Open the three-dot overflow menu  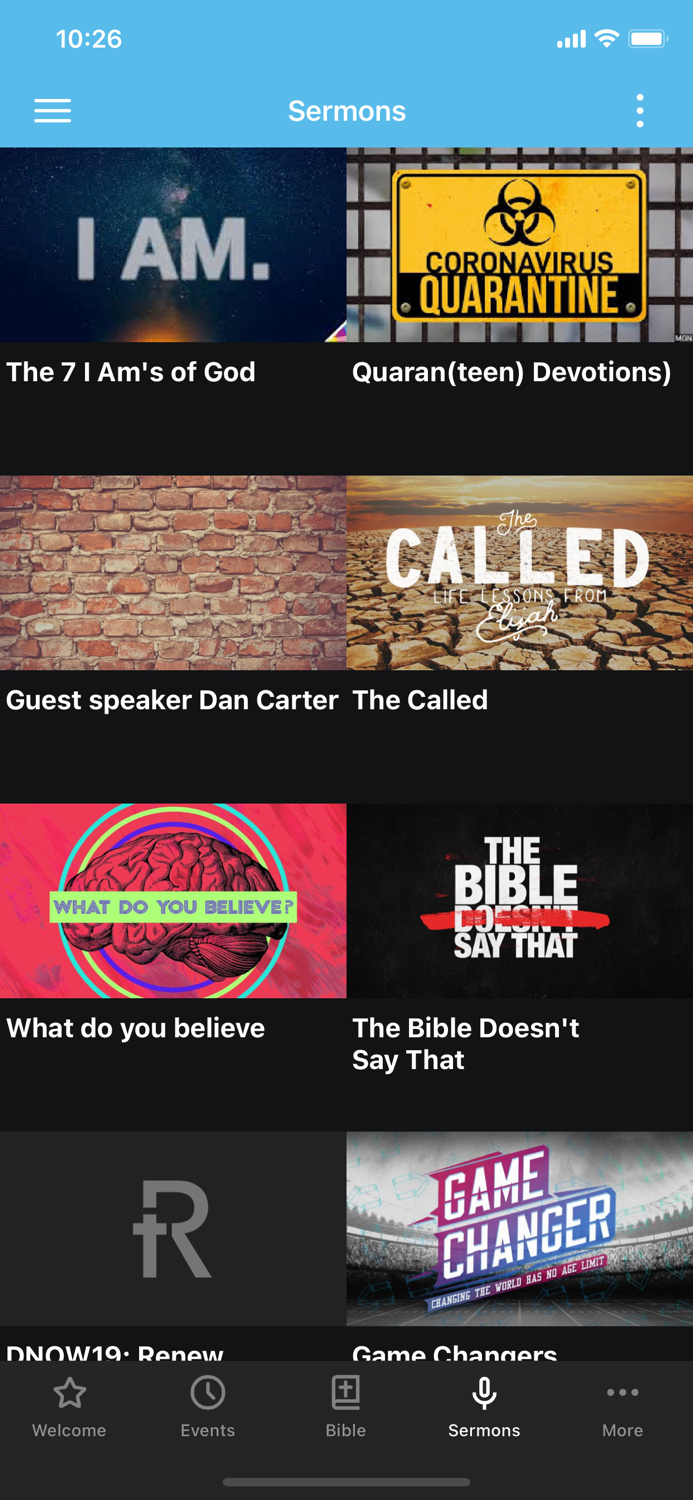(x=640, y=110)
